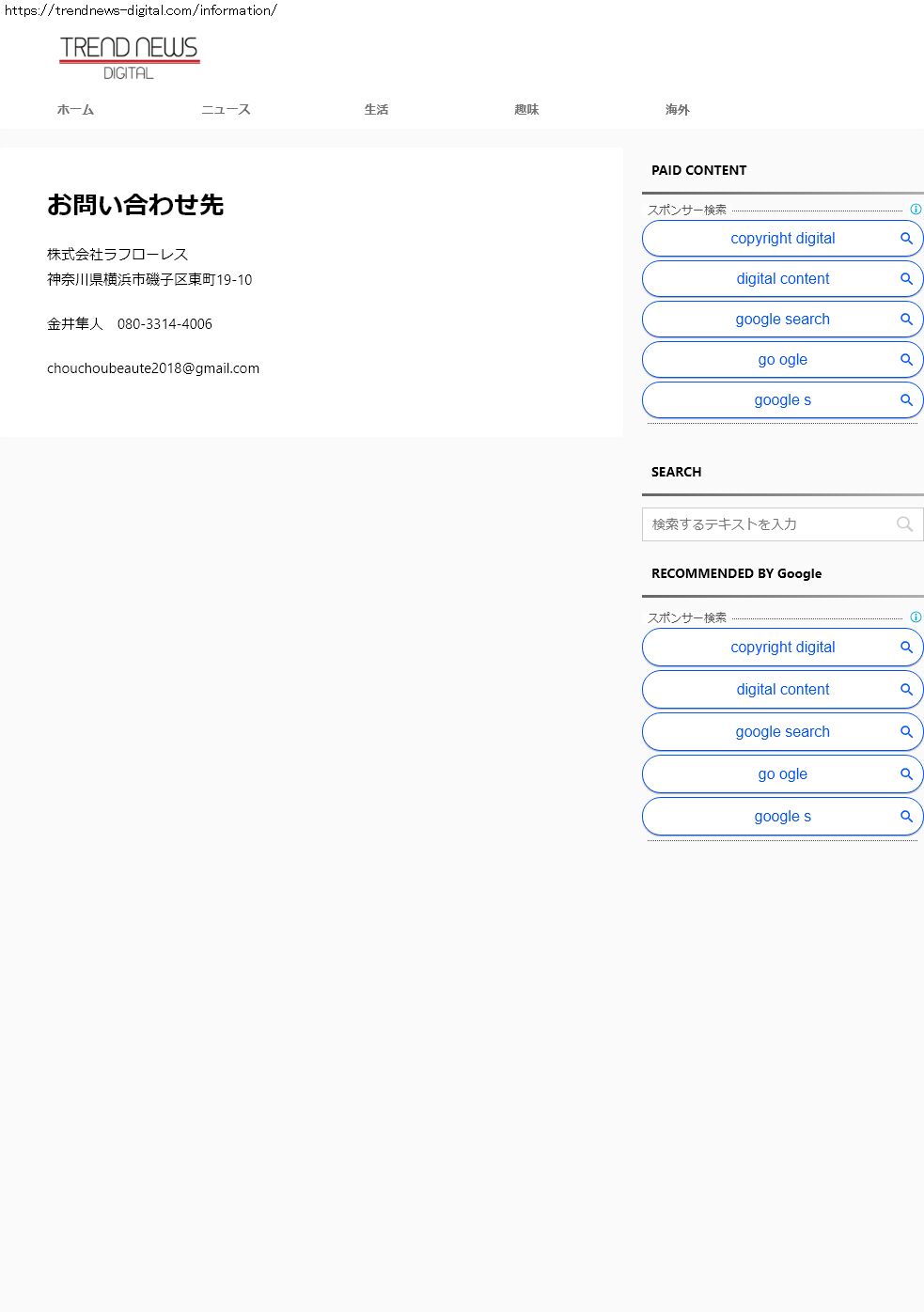
Task: Select 'go ogle' under Recommended by Google
Action: pos(782,774)
